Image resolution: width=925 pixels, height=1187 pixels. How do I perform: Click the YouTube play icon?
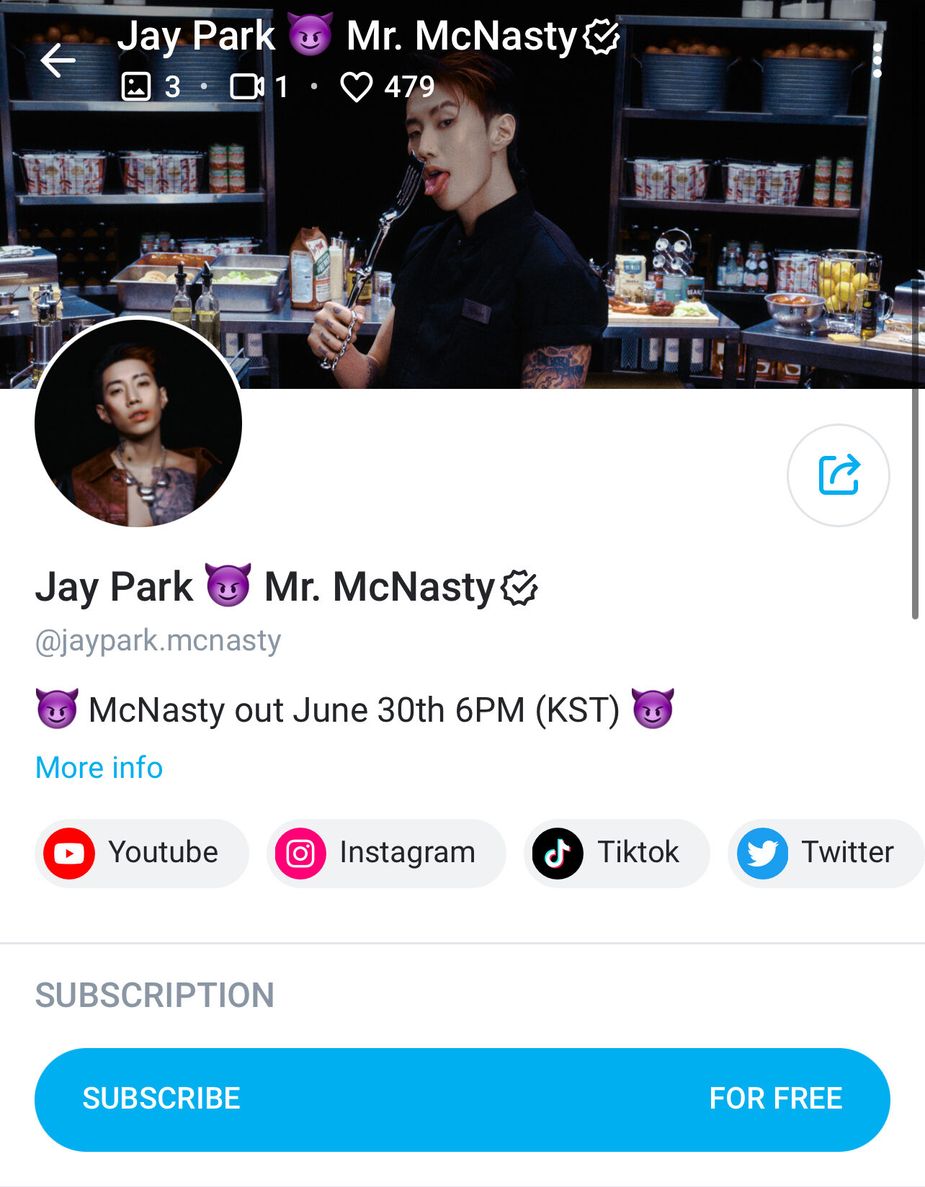coord(68,853)
